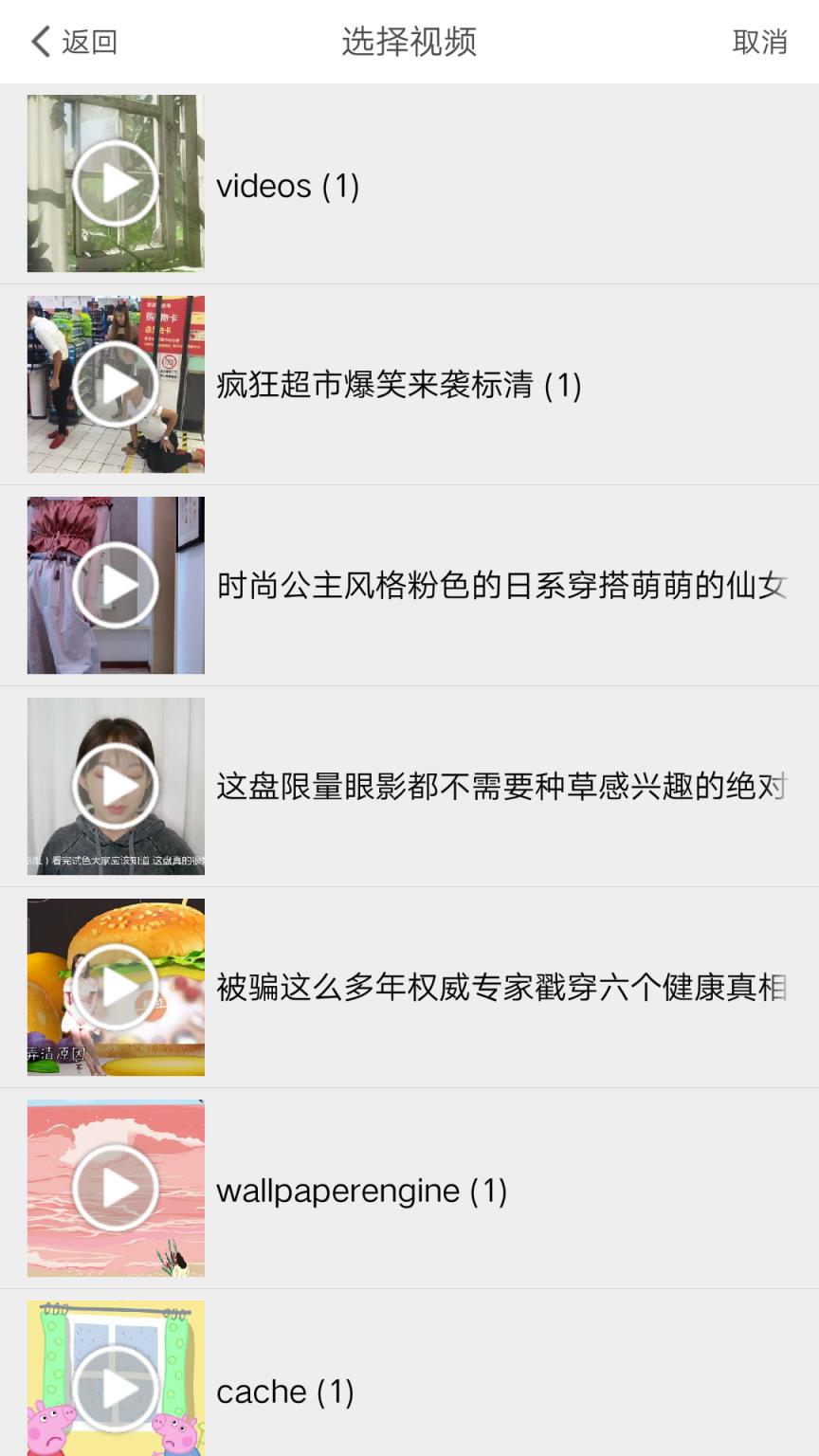Tap the play icon on the Peppa Pig cache video

tap(115, 1390)
